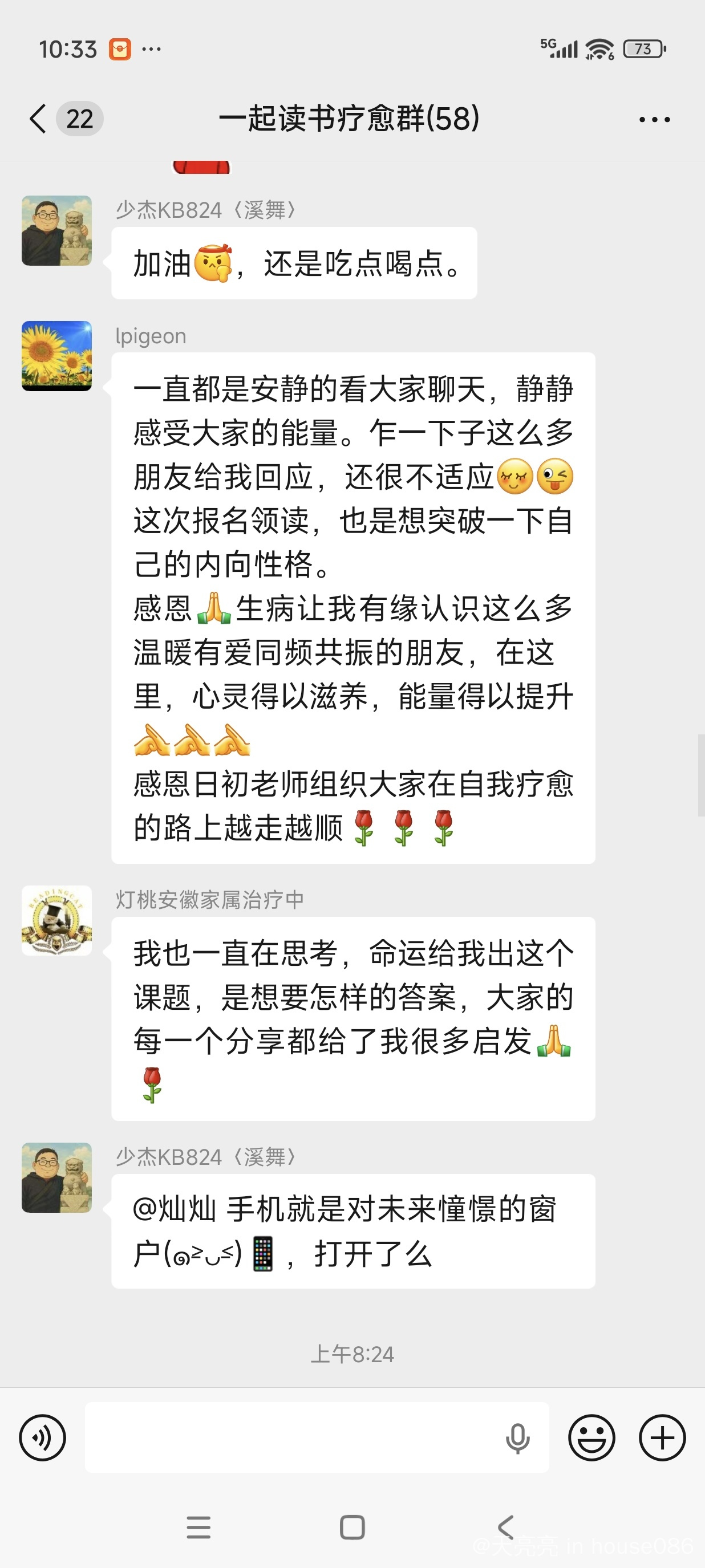Open lpigeon's sunflower avatar profile
The image size is (705, 1568).
click(x=56, y=355)
